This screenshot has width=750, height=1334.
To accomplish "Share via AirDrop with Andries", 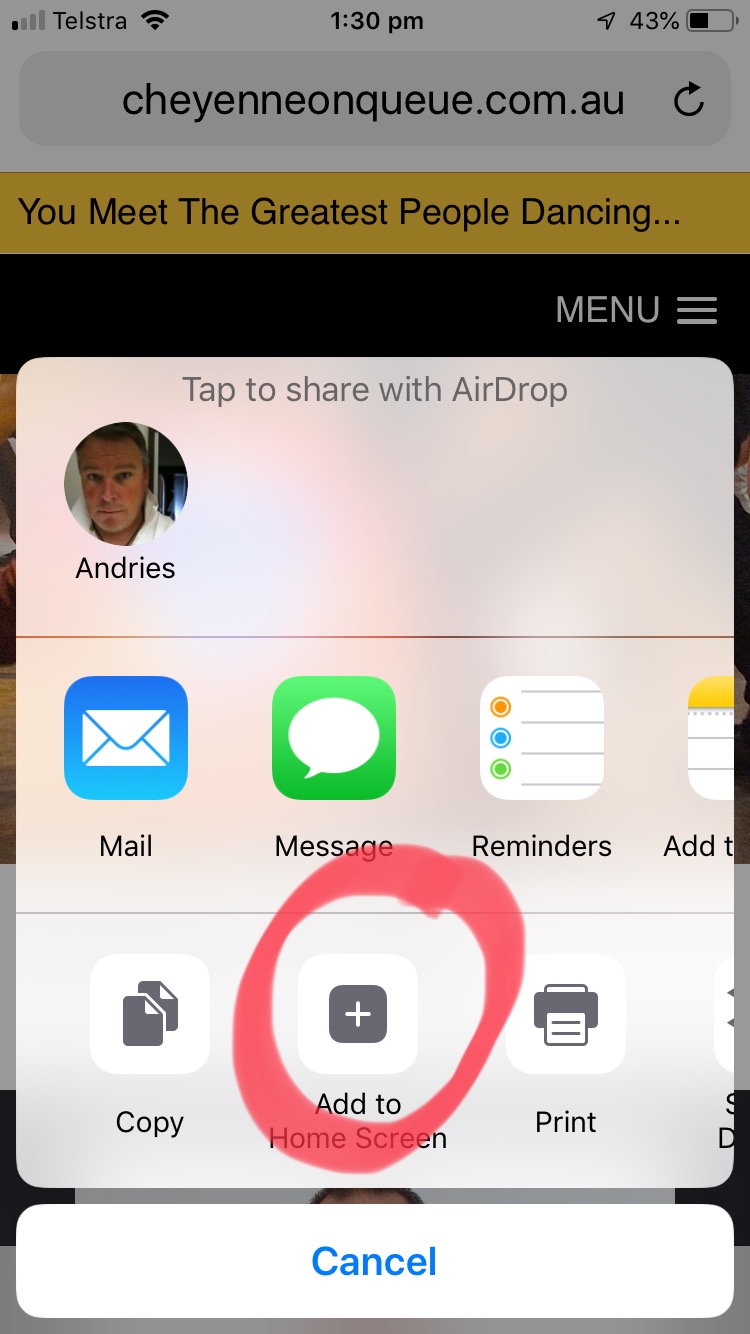I will pyautogui.click(x=126, y=484).
